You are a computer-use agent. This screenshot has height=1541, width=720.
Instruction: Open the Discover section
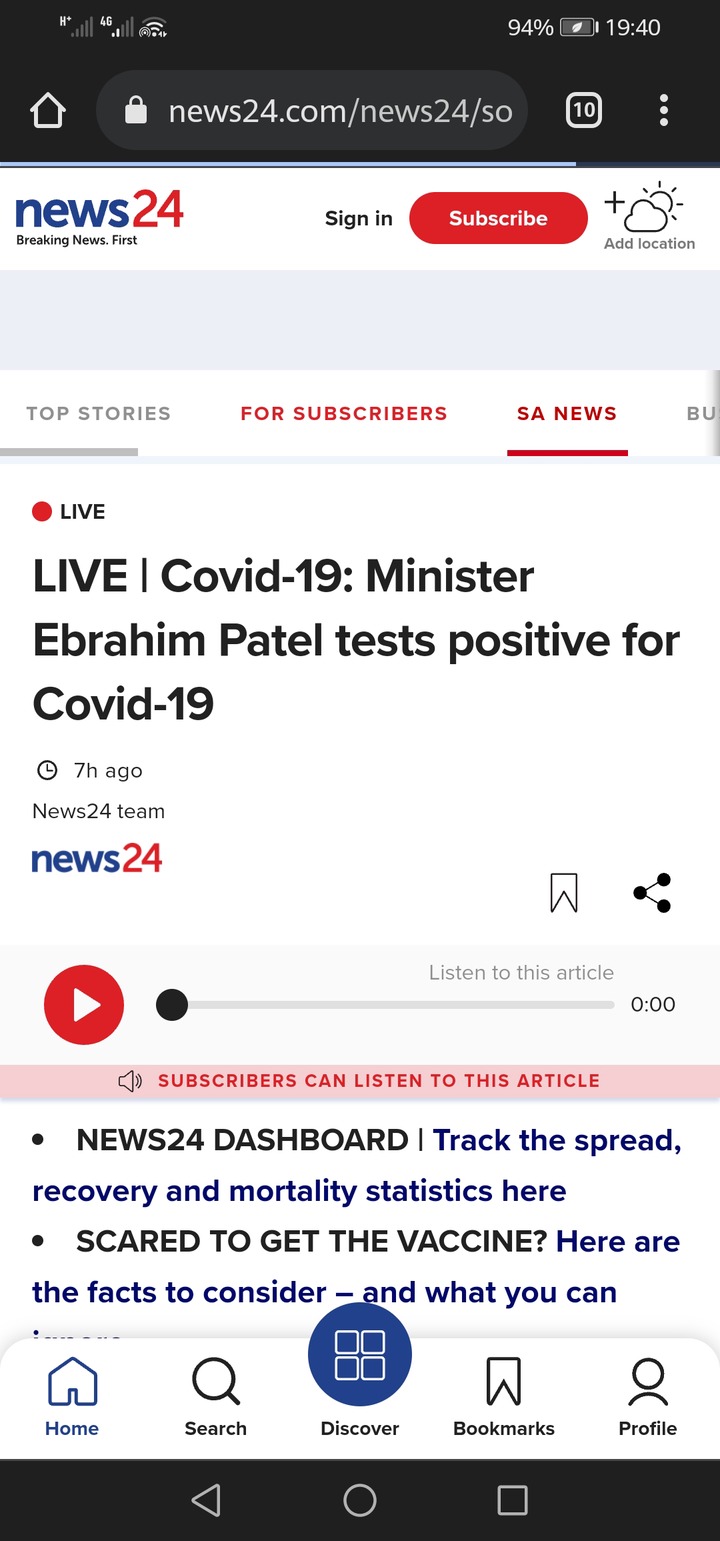click(360, 1371)
